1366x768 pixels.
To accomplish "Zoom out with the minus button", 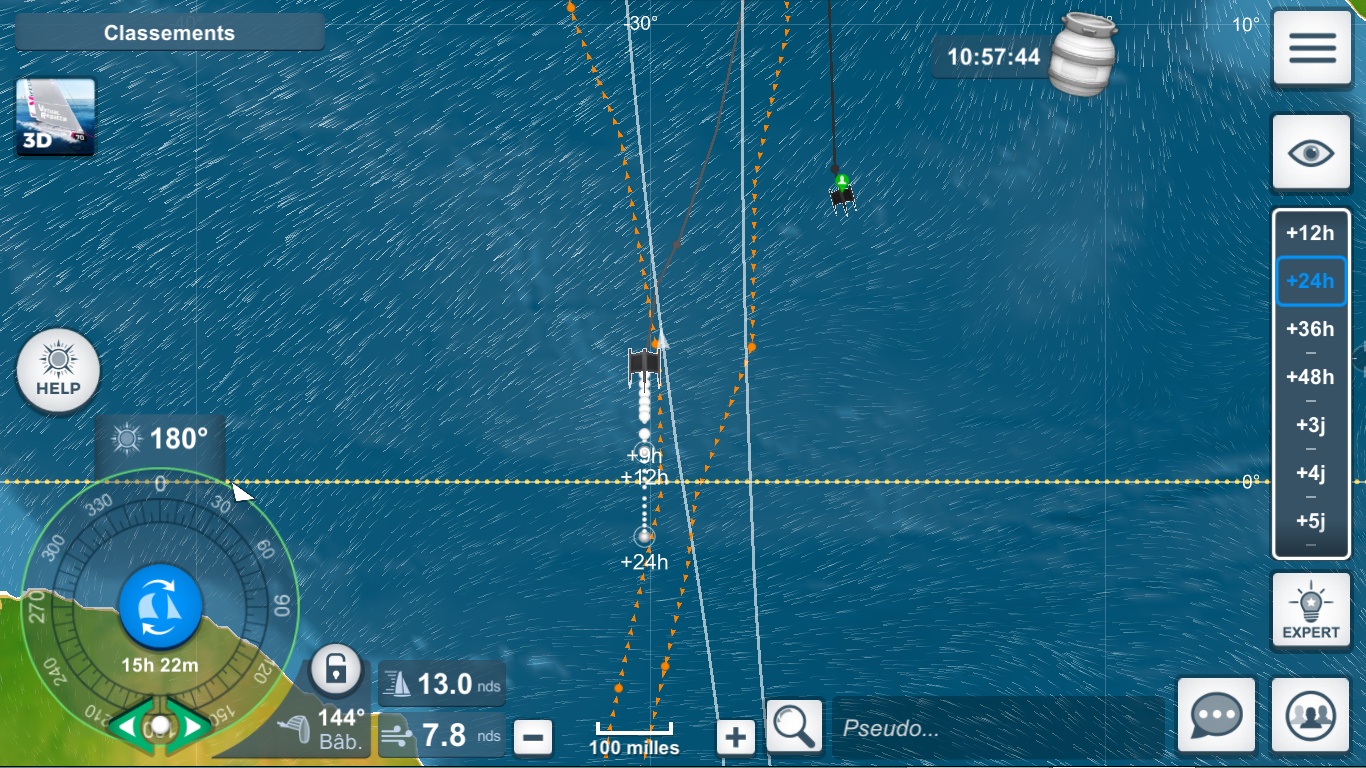I will (533, 738).
